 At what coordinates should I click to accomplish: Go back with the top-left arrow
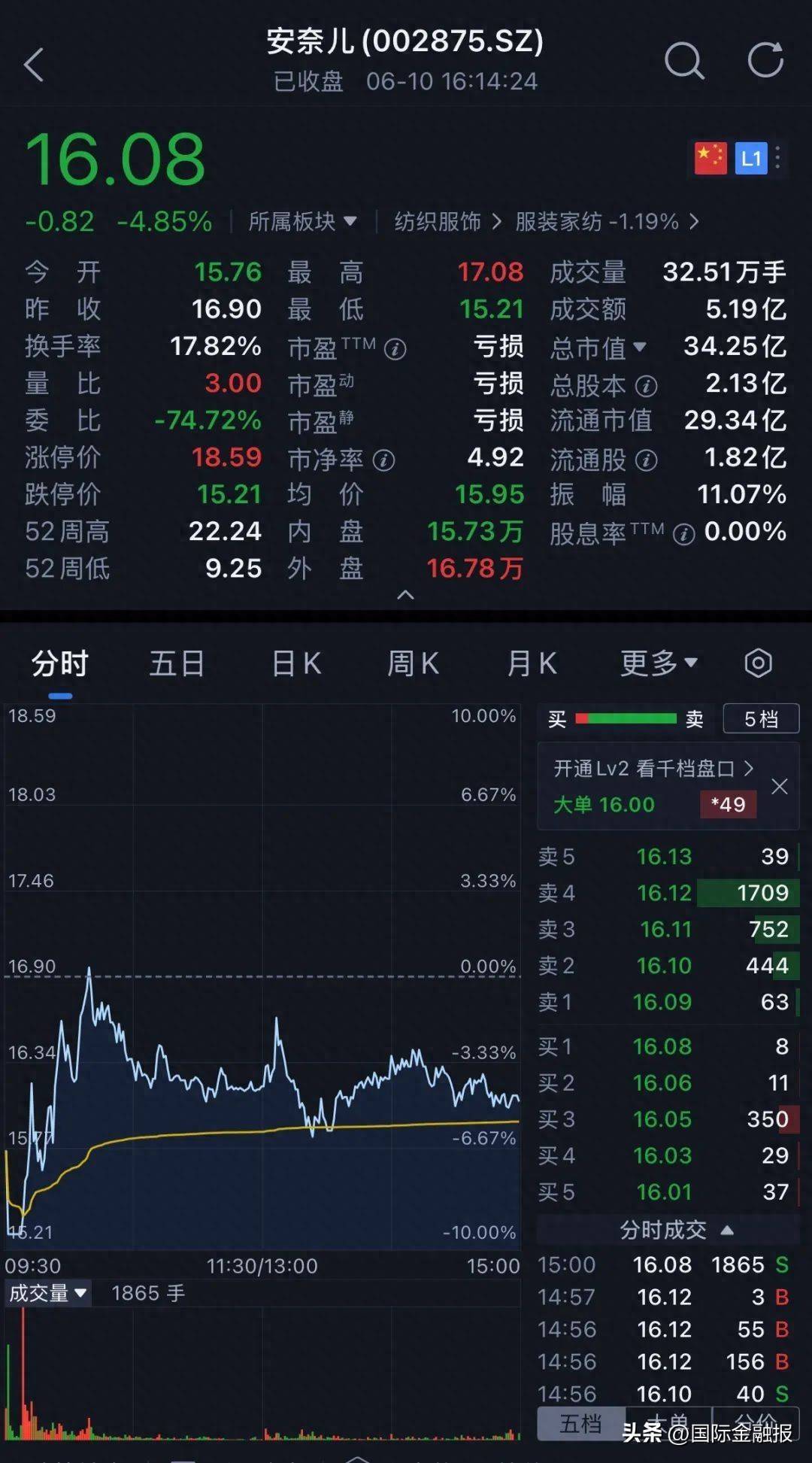click(34, 64)
